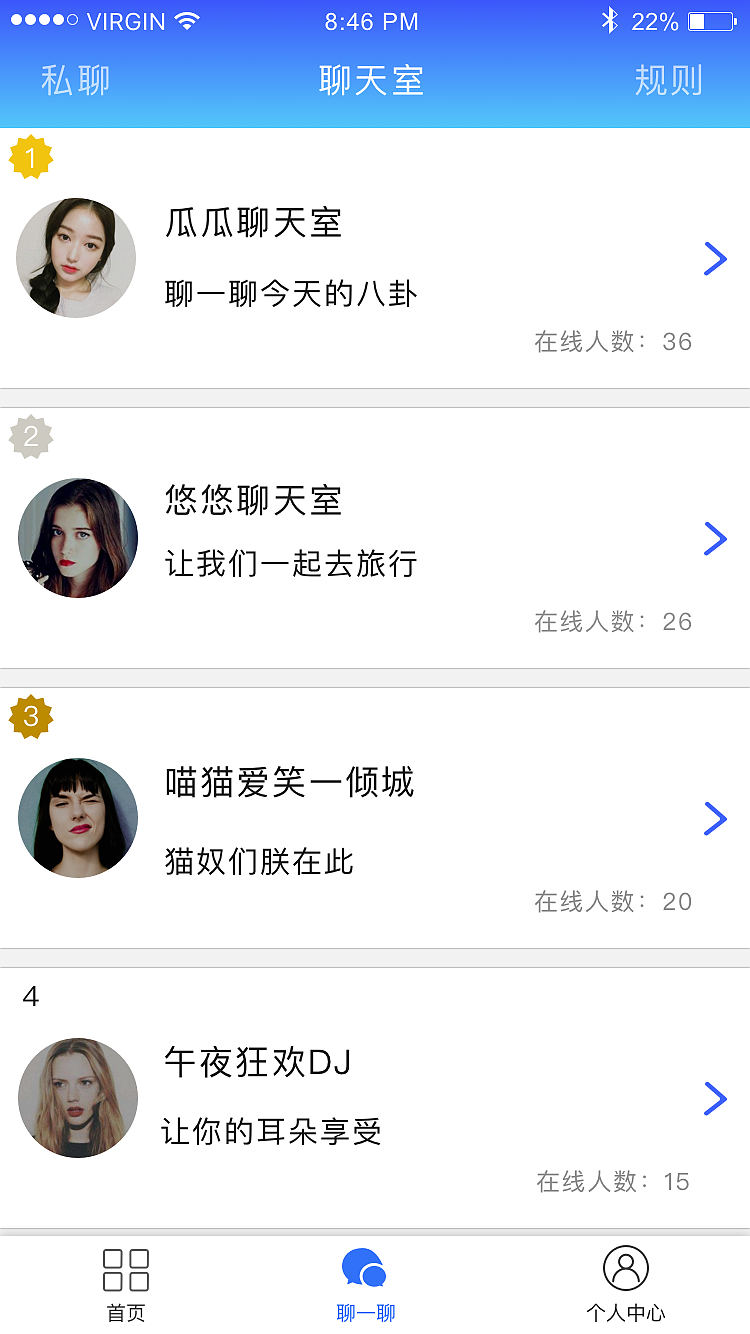Click the bronze rank 3 badge
Image resolution: width=750 pixels, height=1334 pixels.
[x=33, y=718]
